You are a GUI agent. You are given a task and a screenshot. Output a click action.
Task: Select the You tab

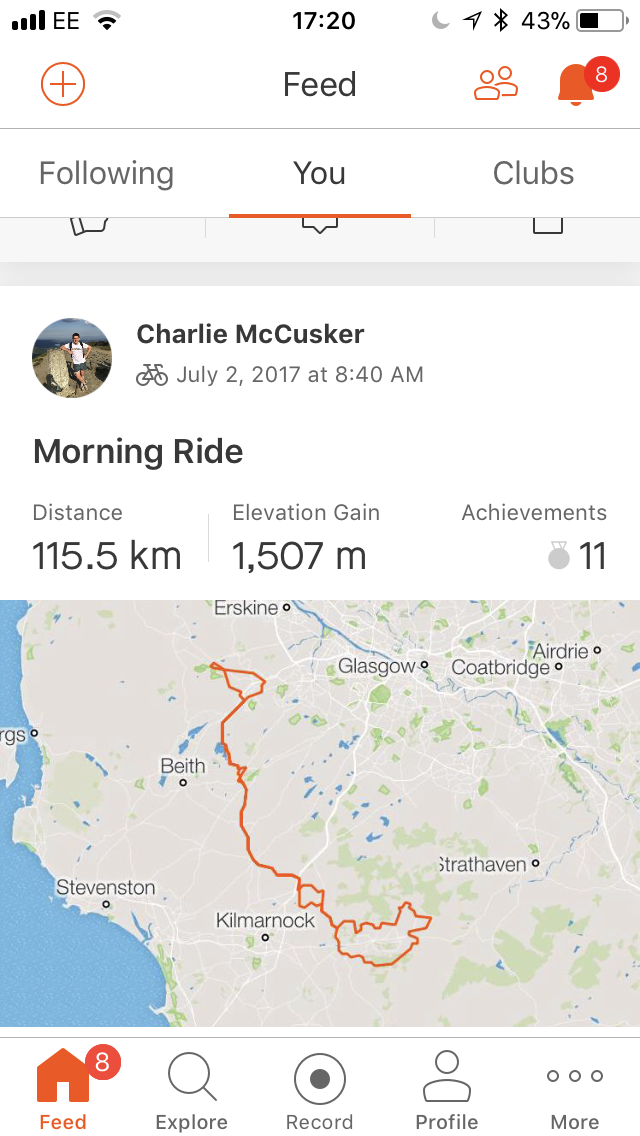point(320,174)
